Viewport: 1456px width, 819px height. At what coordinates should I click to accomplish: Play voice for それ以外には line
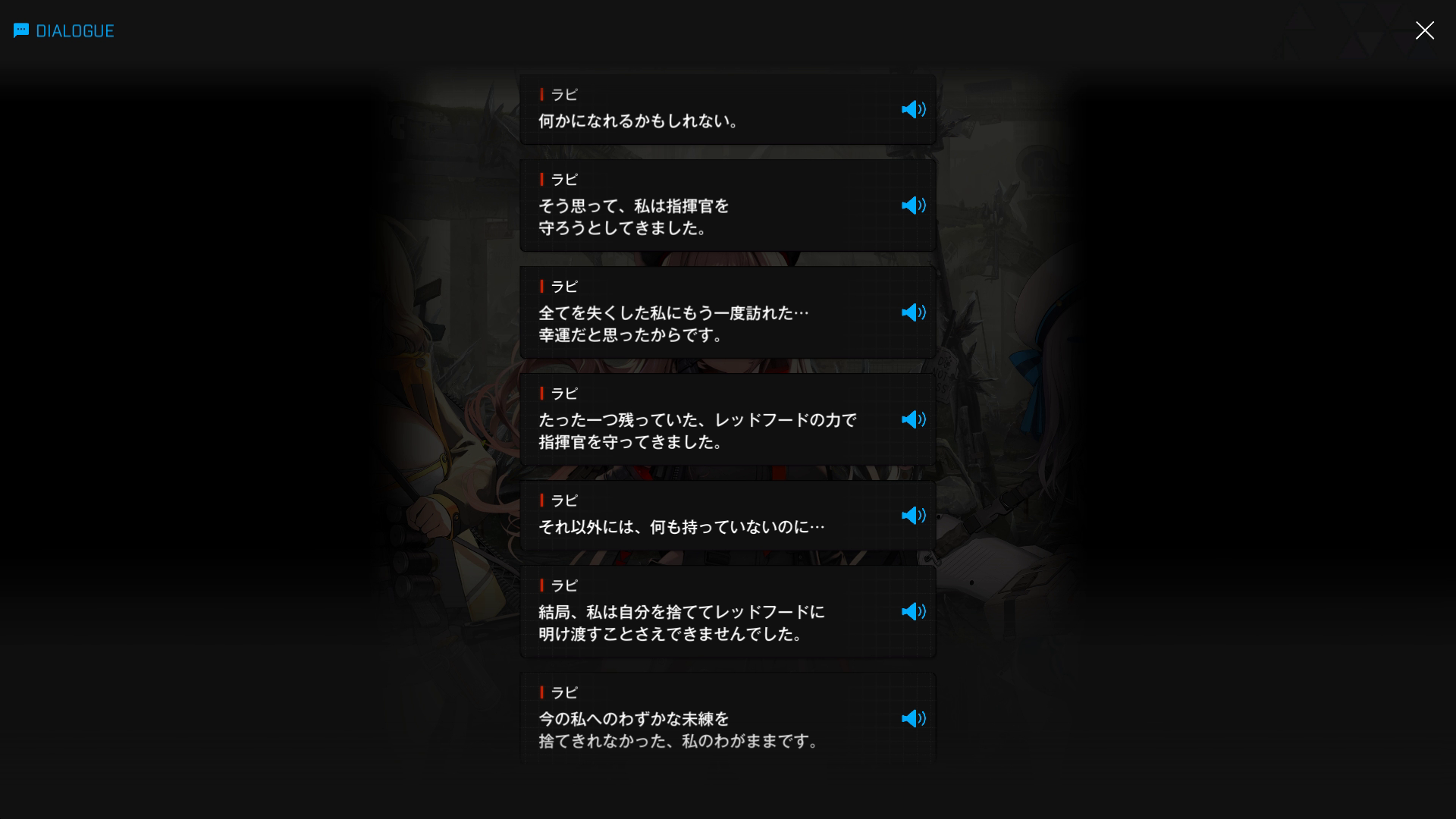913,516
